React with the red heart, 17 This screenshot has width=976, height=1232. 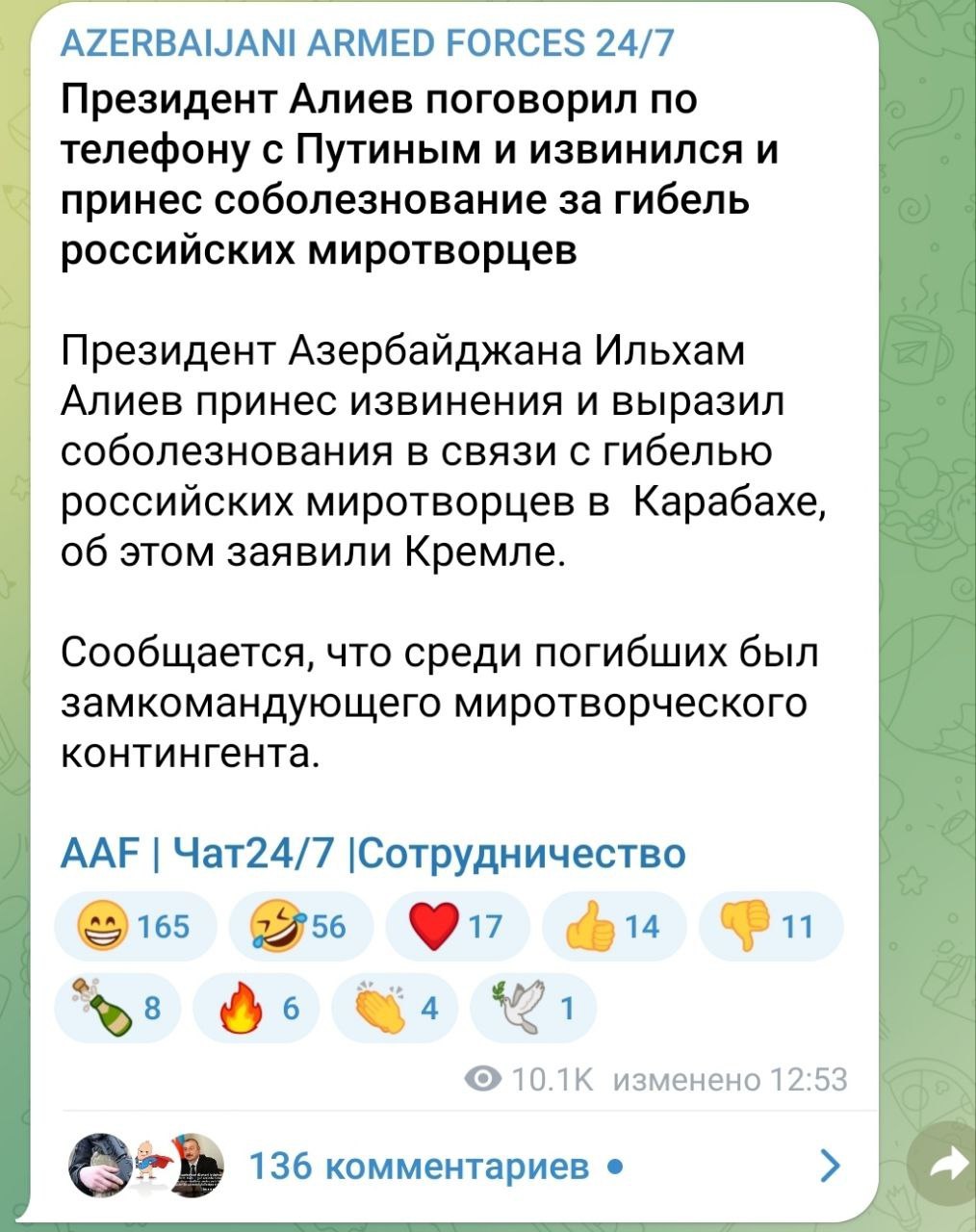point(456,926)
